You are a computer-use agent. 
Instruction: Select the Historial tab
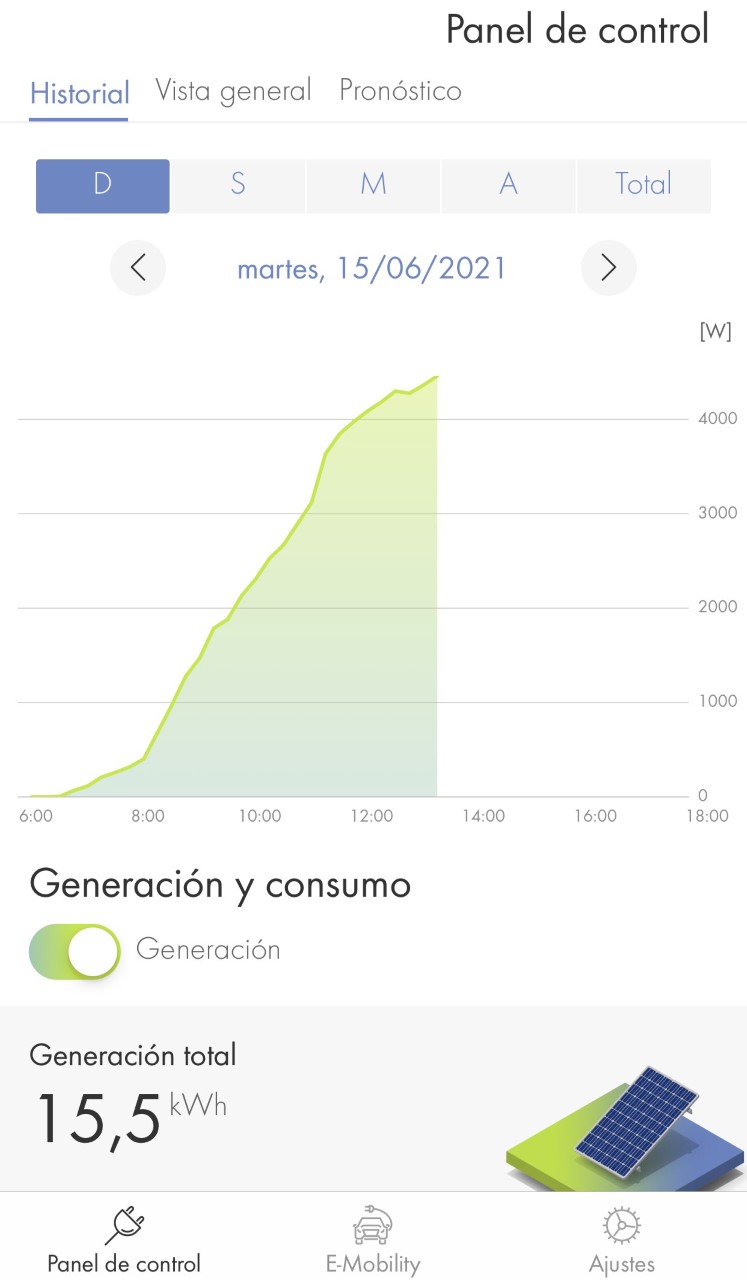80,94
